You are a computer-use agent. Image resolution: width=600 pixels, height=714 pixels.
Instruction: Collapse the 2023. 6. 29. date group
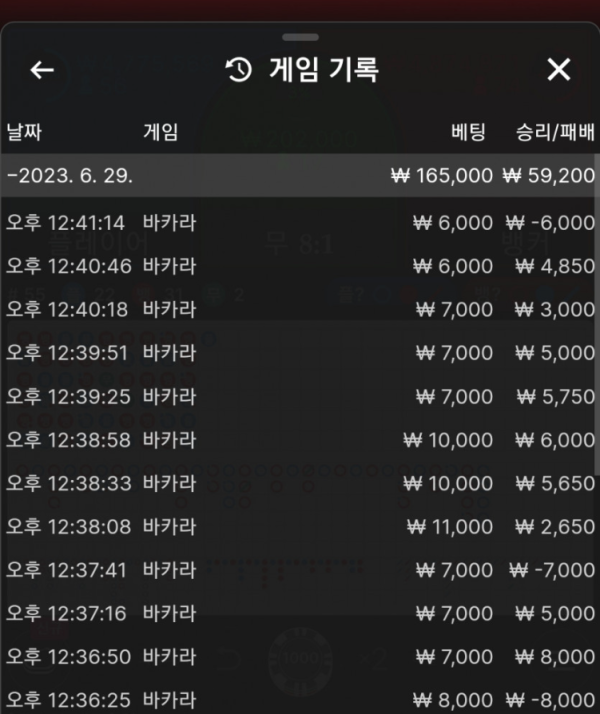pos(70,176)
